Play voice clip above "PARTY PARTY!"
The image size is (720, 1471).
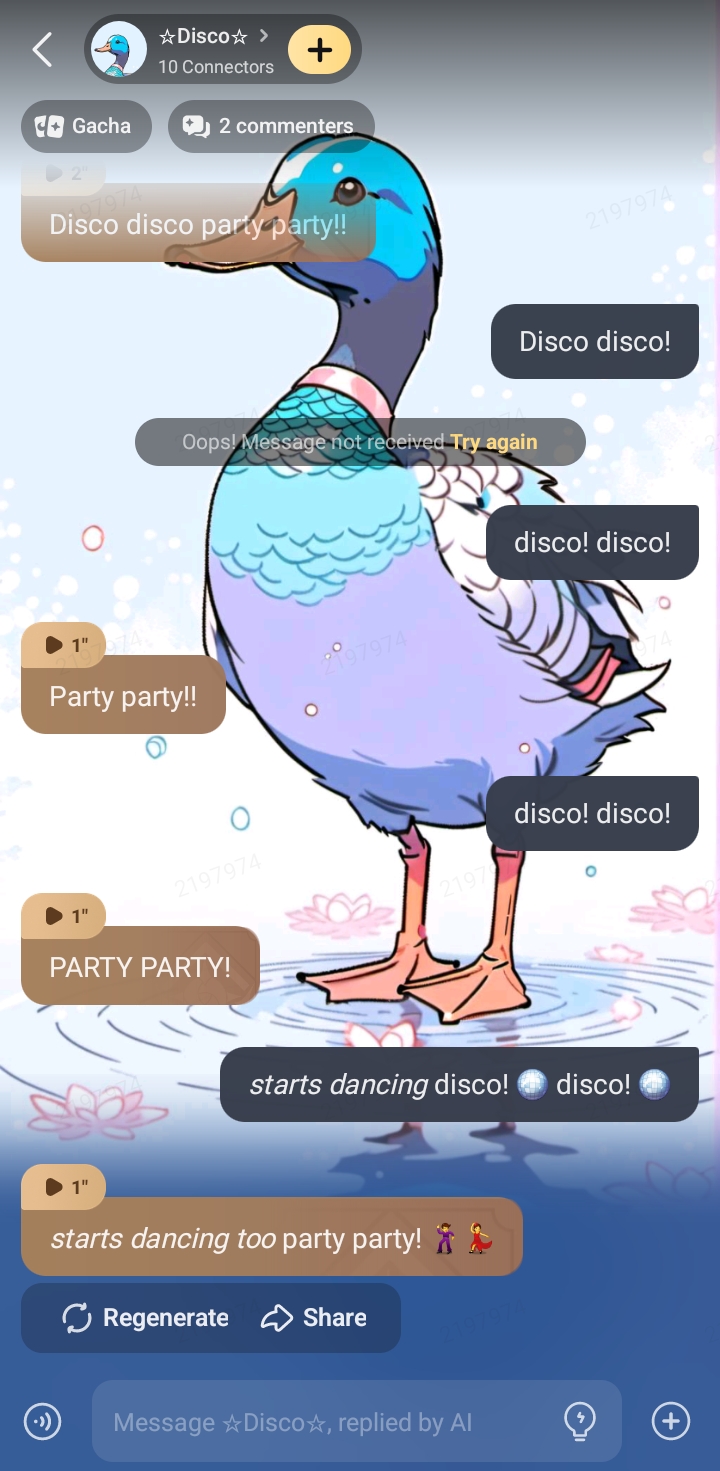(x=63, y=915)
